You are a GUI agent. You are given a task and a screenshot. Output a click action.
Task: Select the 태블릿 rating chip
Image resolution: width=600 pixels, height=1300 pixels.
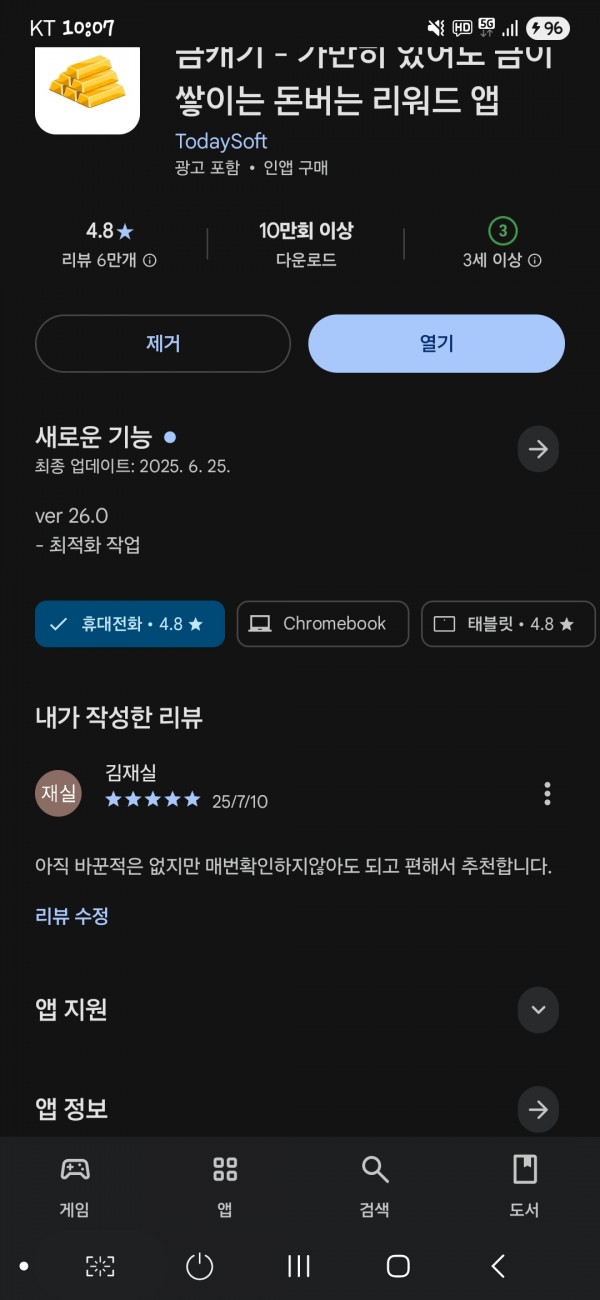coord(508,624)
